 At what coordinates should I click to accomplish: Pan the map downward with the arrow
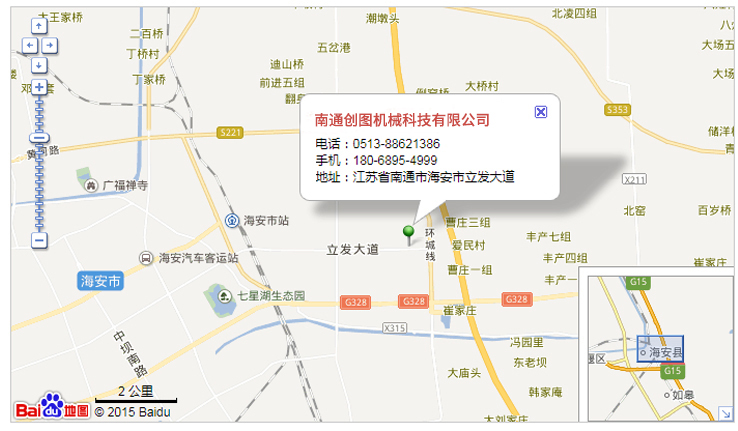(39, 65)
